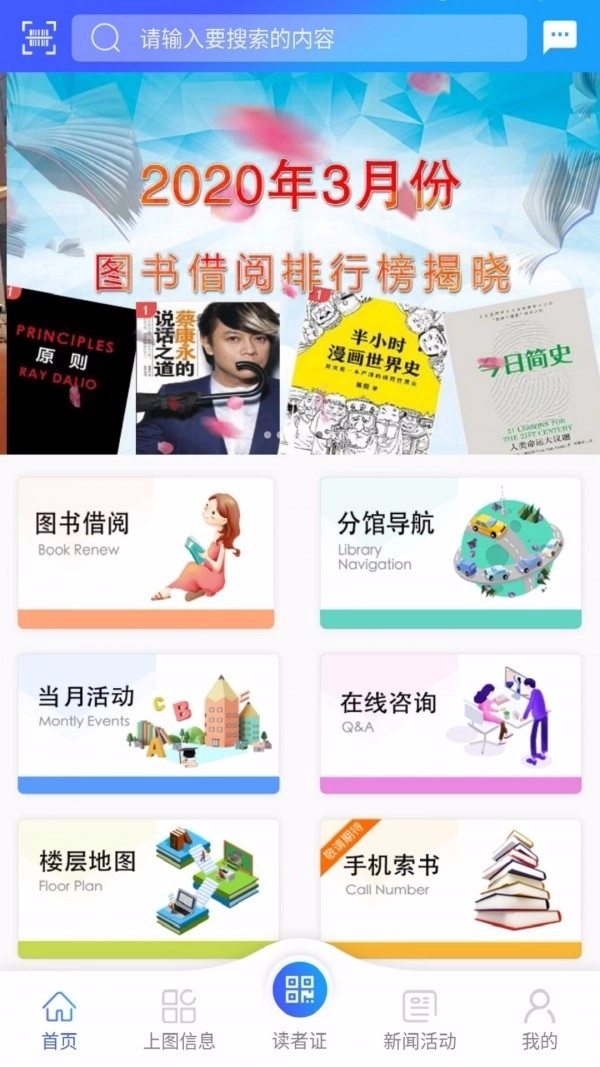
Task: Select the 分馆导航 Library Navigation card
Action: (450, 552)
